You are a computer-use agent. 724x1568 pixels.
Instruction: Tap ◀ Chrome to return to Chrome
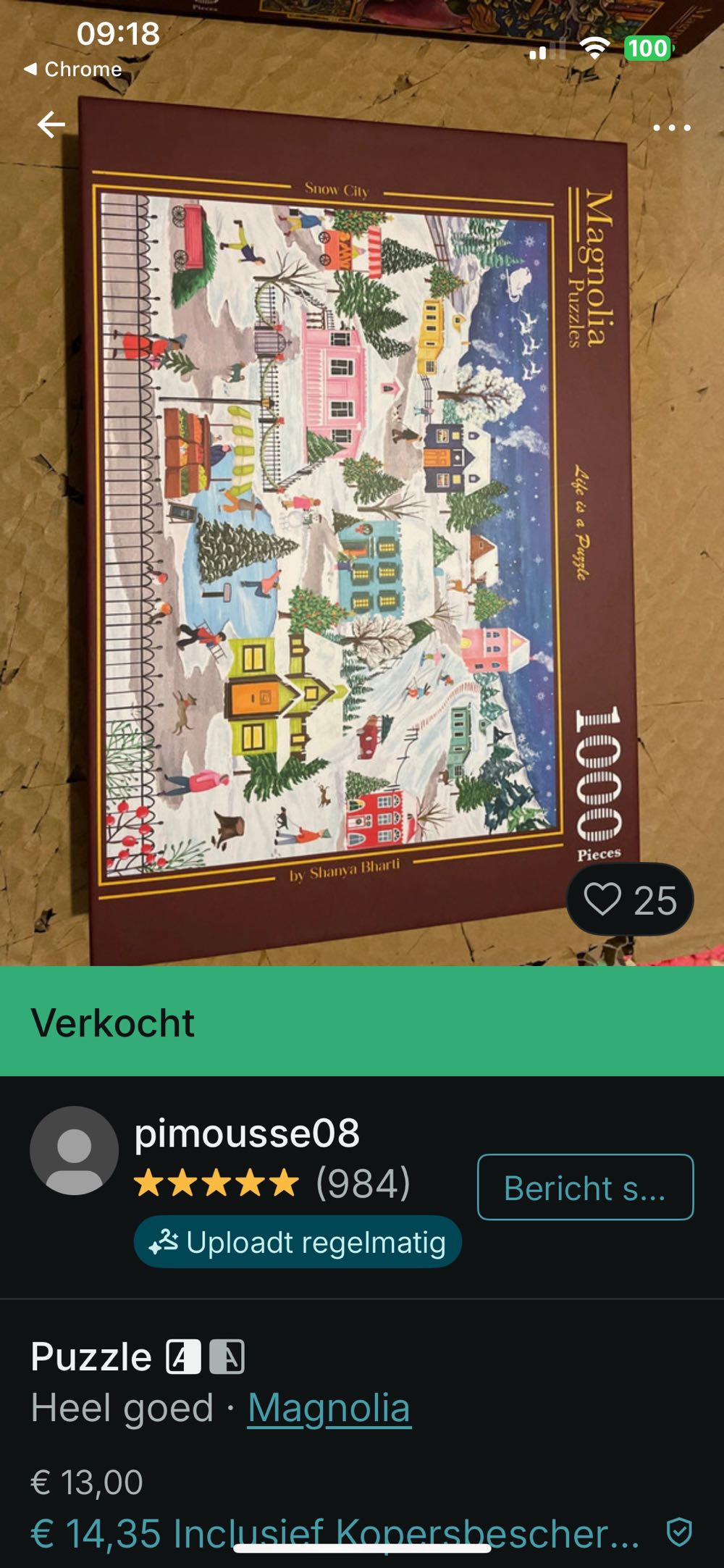(x=72, y=70)
